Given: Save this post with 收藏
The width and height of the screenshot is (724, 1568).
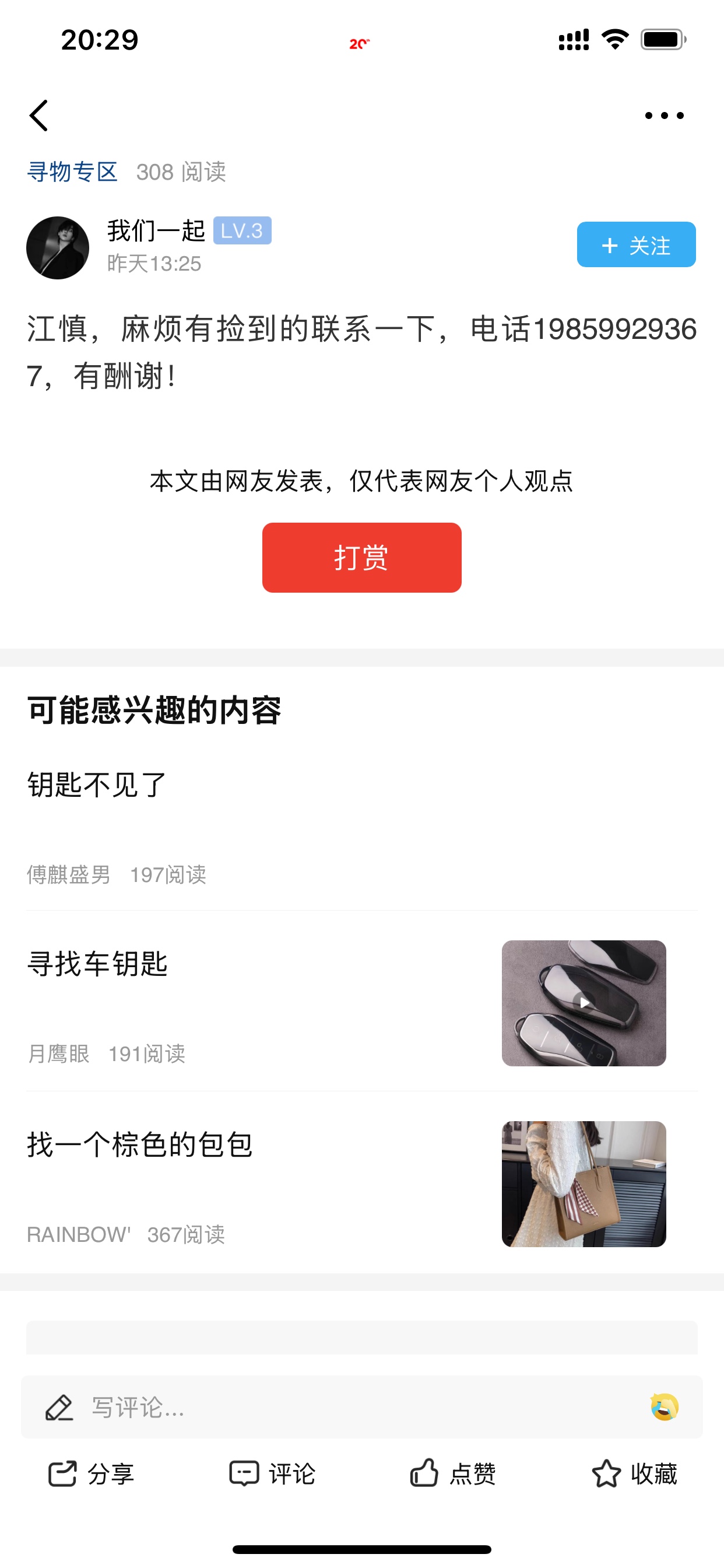Looking at the screenshot, I should click(x=634, y=1473).
